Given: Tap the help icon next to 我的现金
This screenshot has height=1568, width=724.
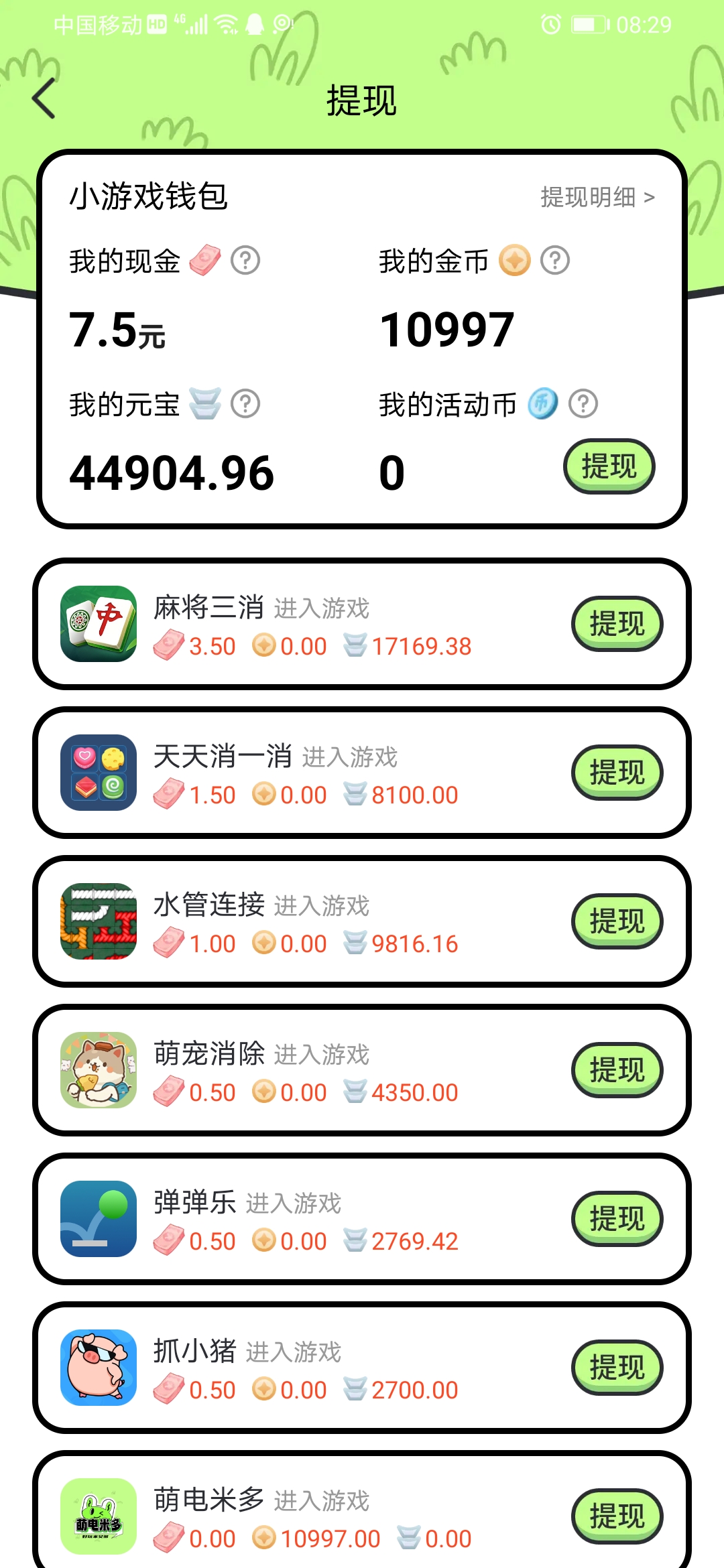Looking at the screenshot, I should [245, 260].
